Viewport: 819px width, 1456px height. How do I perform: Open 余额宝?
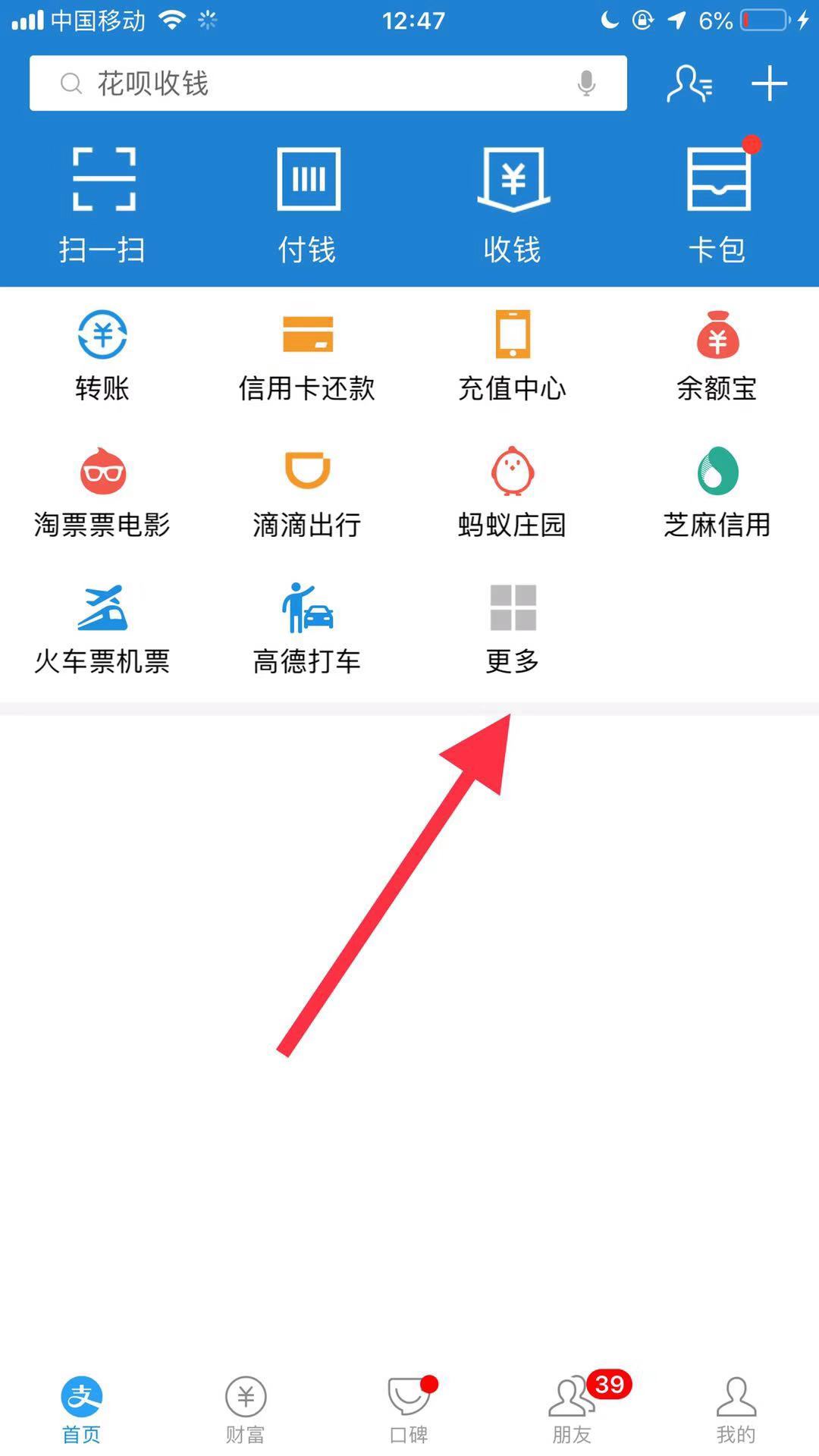(717, 355)
